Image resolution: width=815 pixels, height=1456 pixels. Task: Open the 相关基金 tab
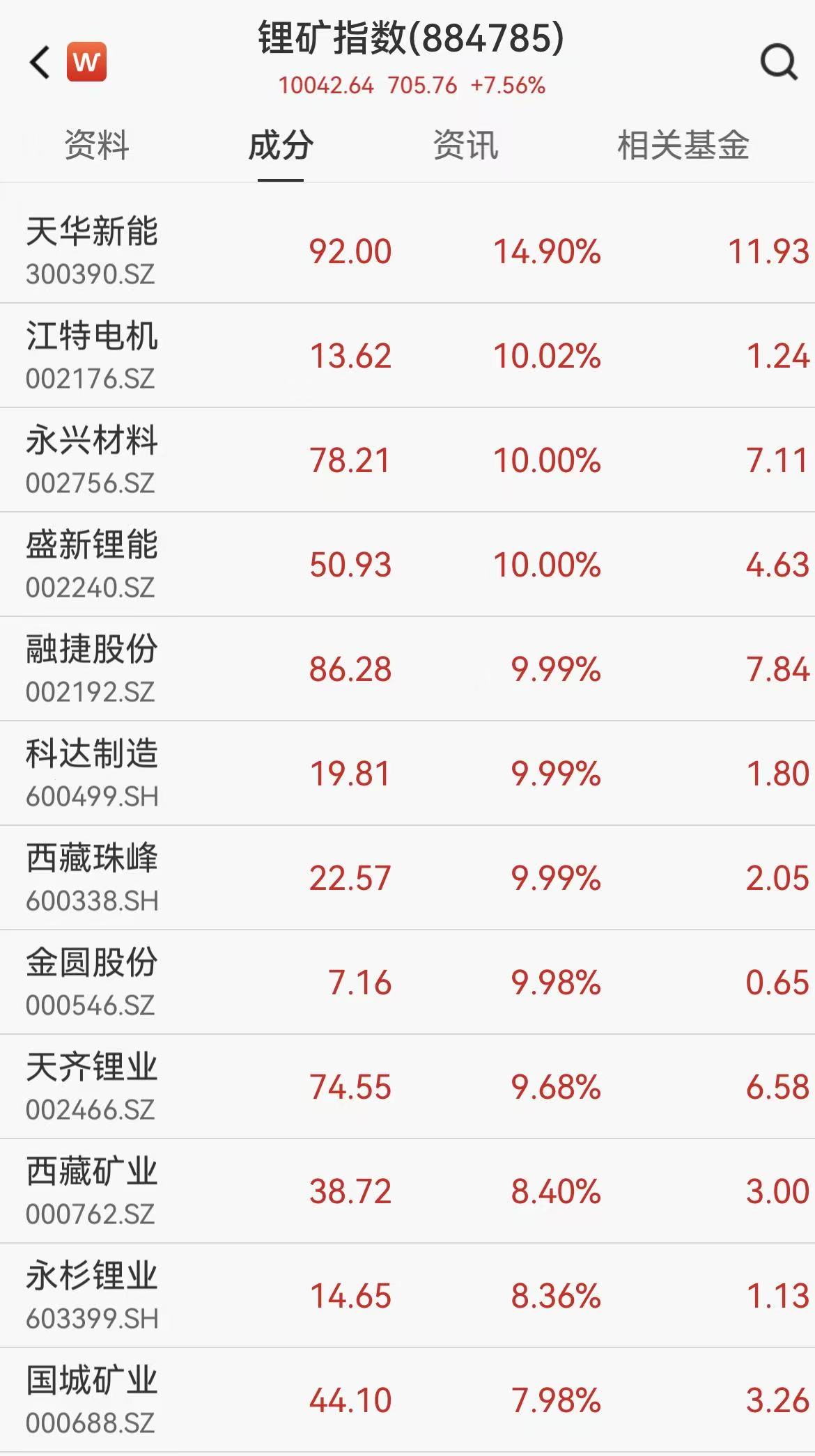coord(683,145)
